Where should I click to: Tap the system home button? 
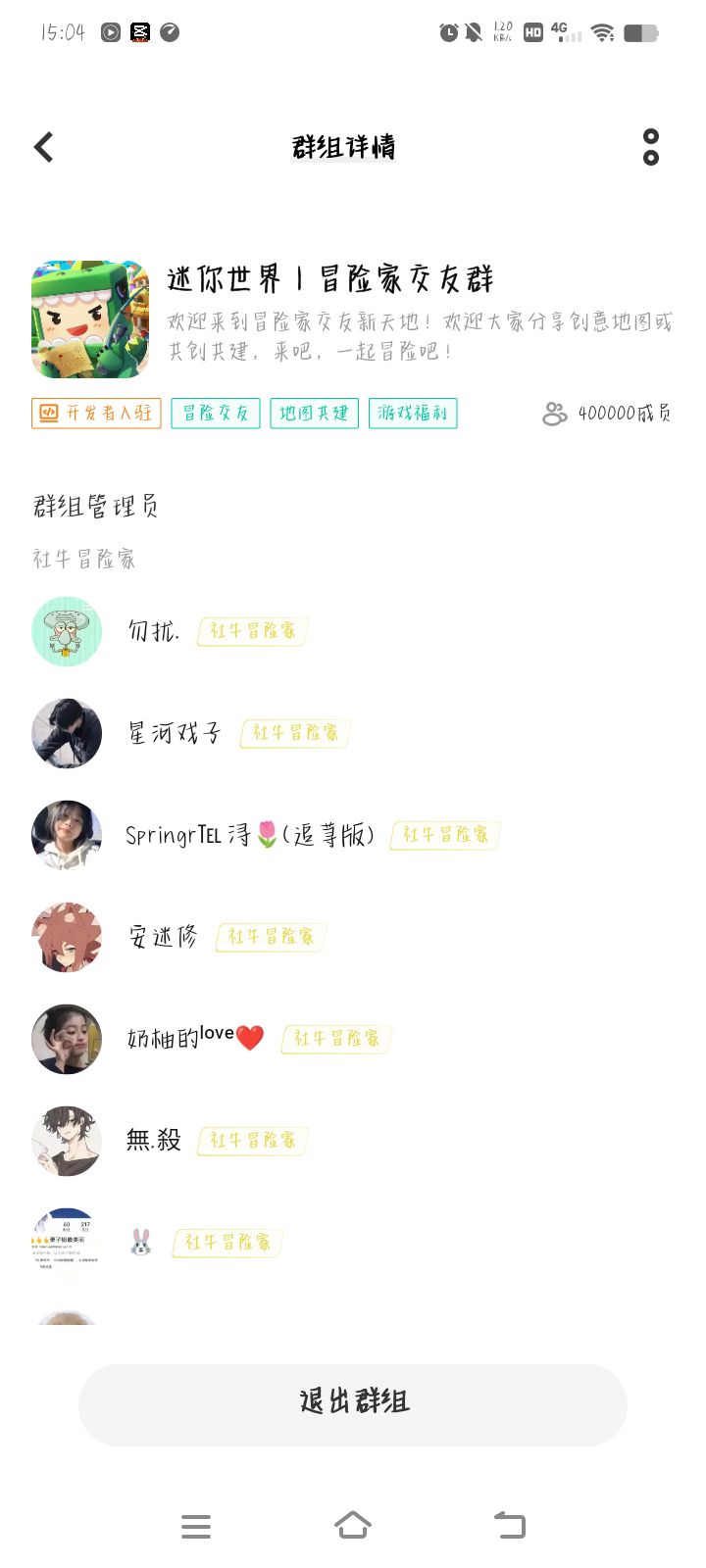click(353, 1526)
